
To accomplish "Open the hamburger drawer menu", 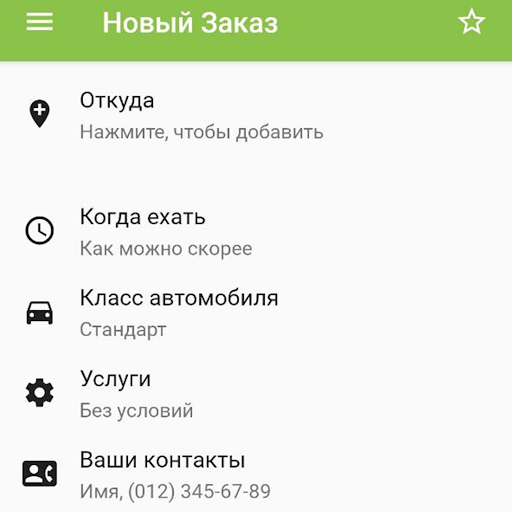I will [x=40, y=22].
